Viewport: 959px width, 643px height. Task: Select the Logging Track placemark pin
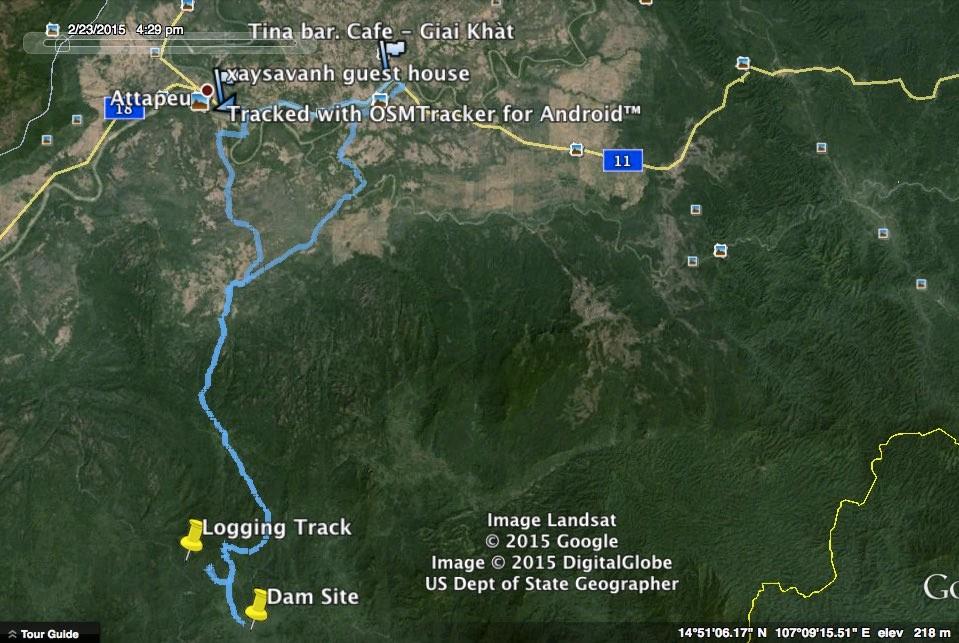coord(192,536)
